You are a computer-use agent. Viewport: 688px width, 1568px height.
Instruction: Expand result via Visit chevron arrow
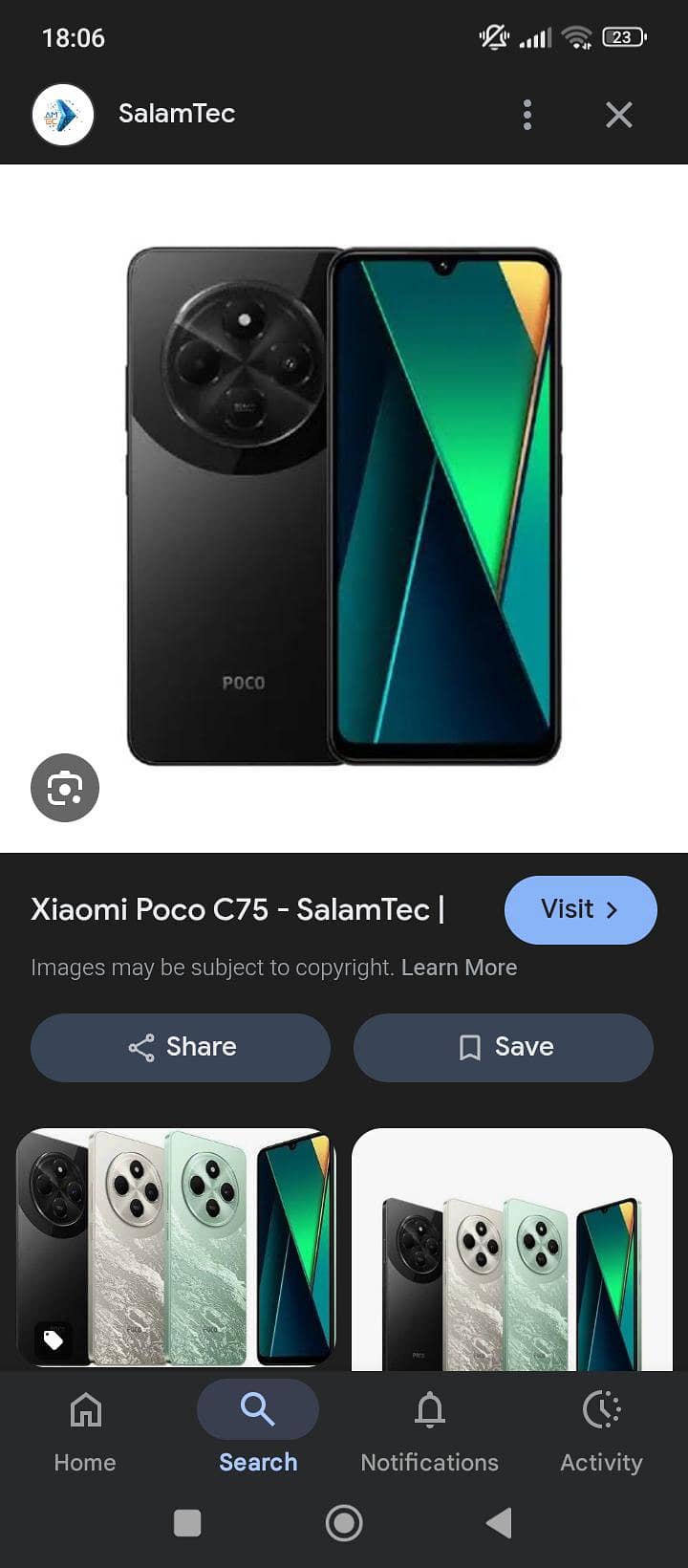pyautogui.click(x=613, y=910)
